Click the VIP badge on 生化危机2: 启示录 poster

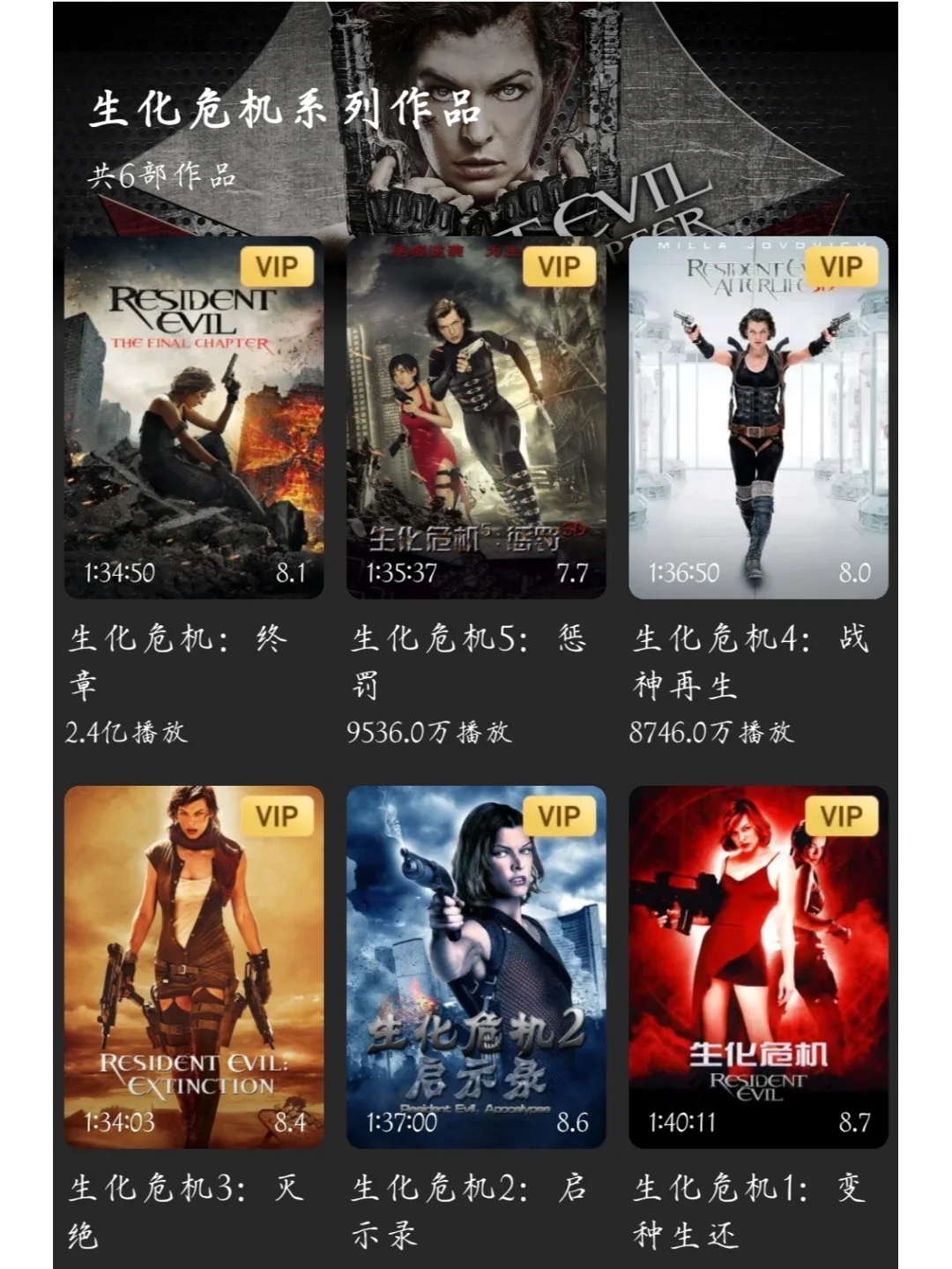click(x=558, y=816)
